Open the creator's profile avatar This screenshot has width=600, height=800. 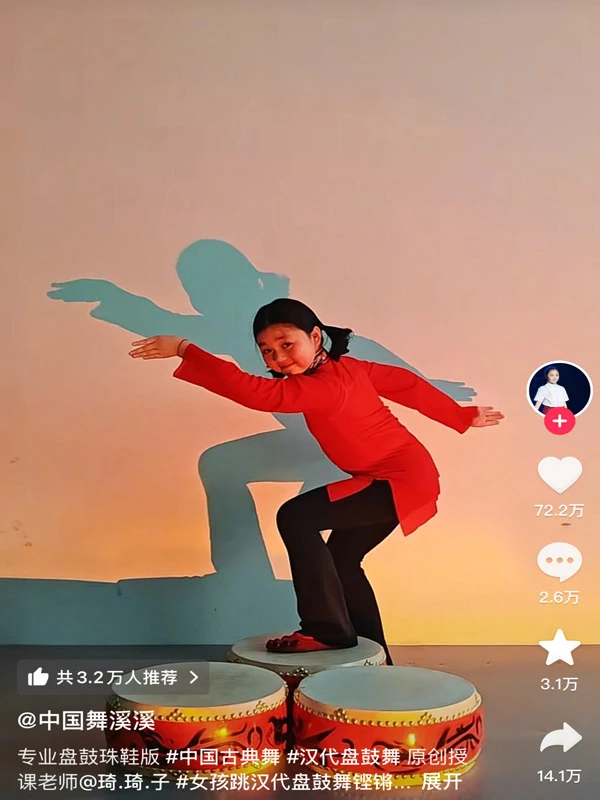(x=559, y=389)
